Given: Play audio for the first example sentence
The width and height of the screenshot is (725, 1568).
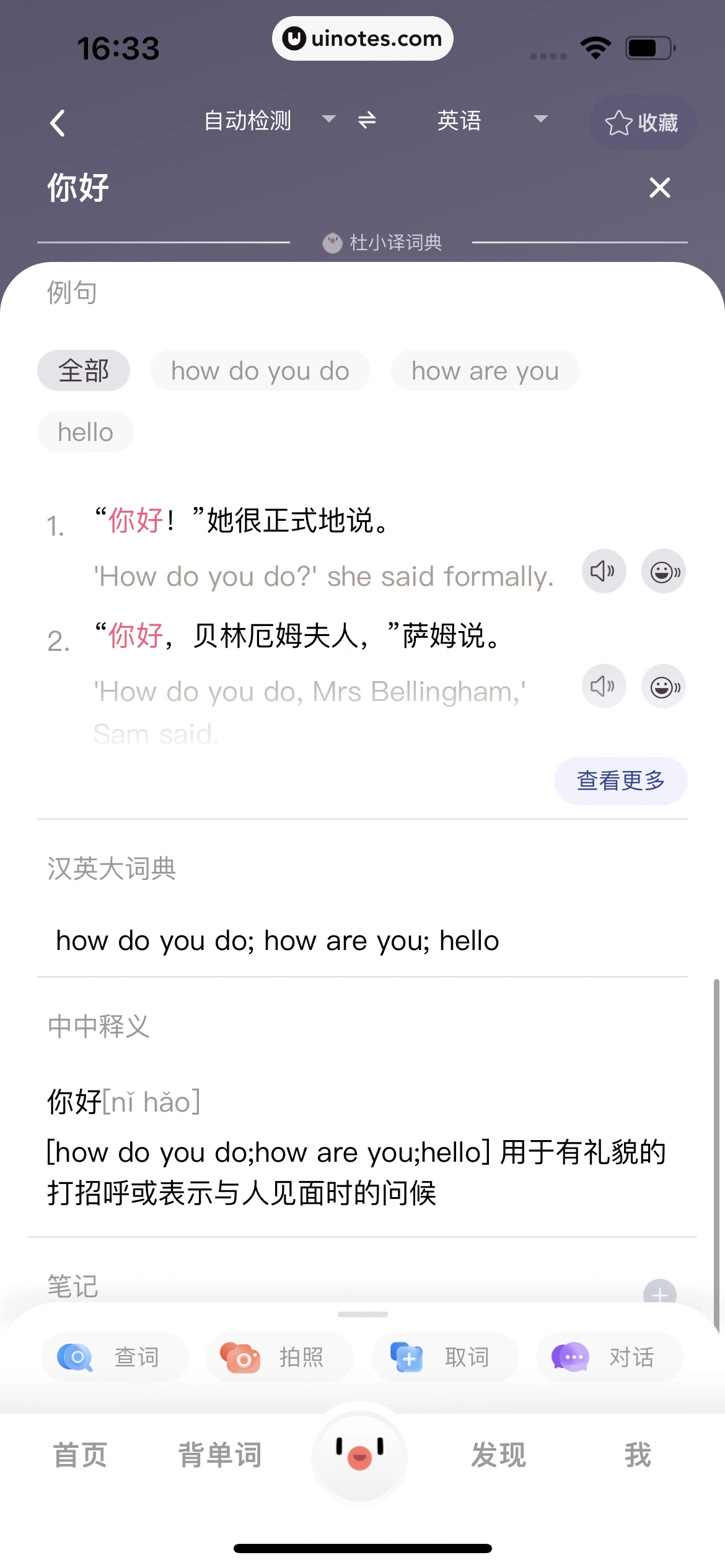Looking at the screenshot, I should pos(602,572).
